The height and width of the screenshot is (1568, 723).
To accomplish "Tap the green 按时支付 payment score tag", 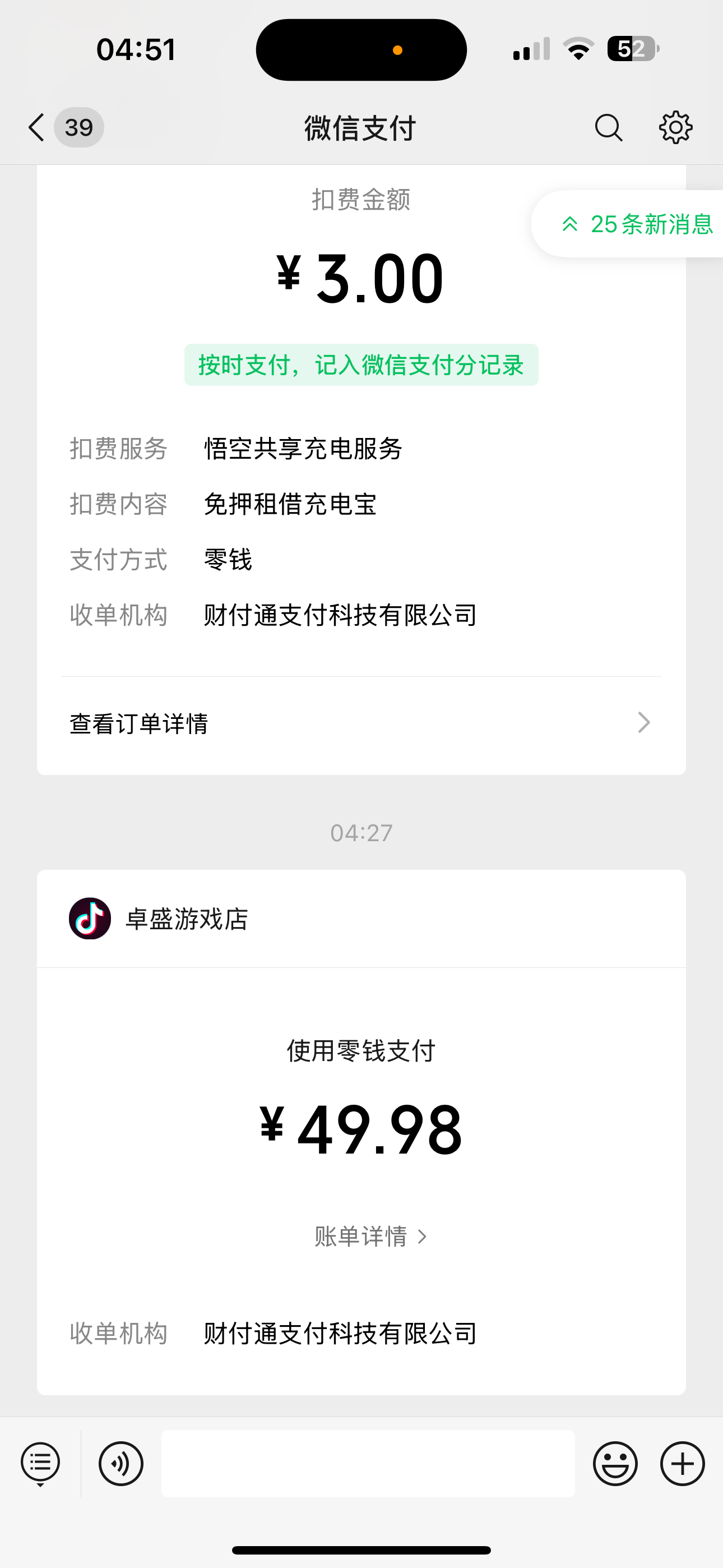I will (x=361, y=365).
